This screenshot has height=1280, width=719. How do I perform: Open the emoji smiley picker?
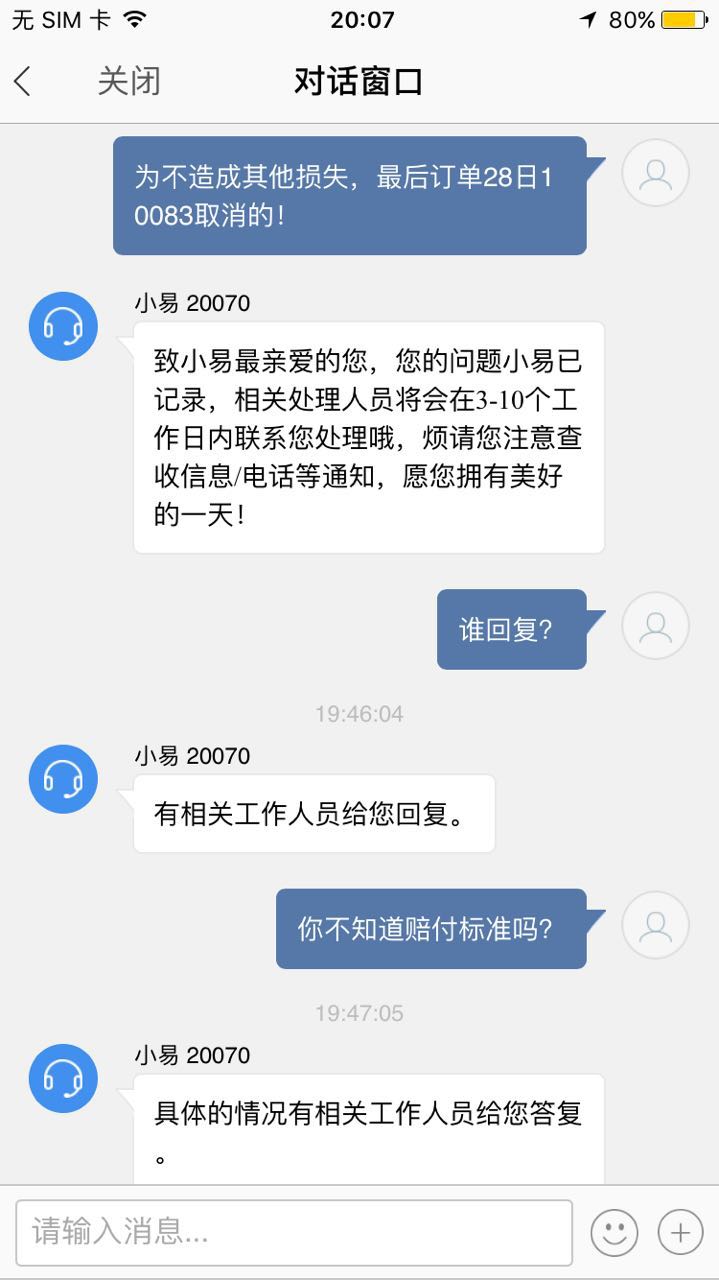(614, 1232)
